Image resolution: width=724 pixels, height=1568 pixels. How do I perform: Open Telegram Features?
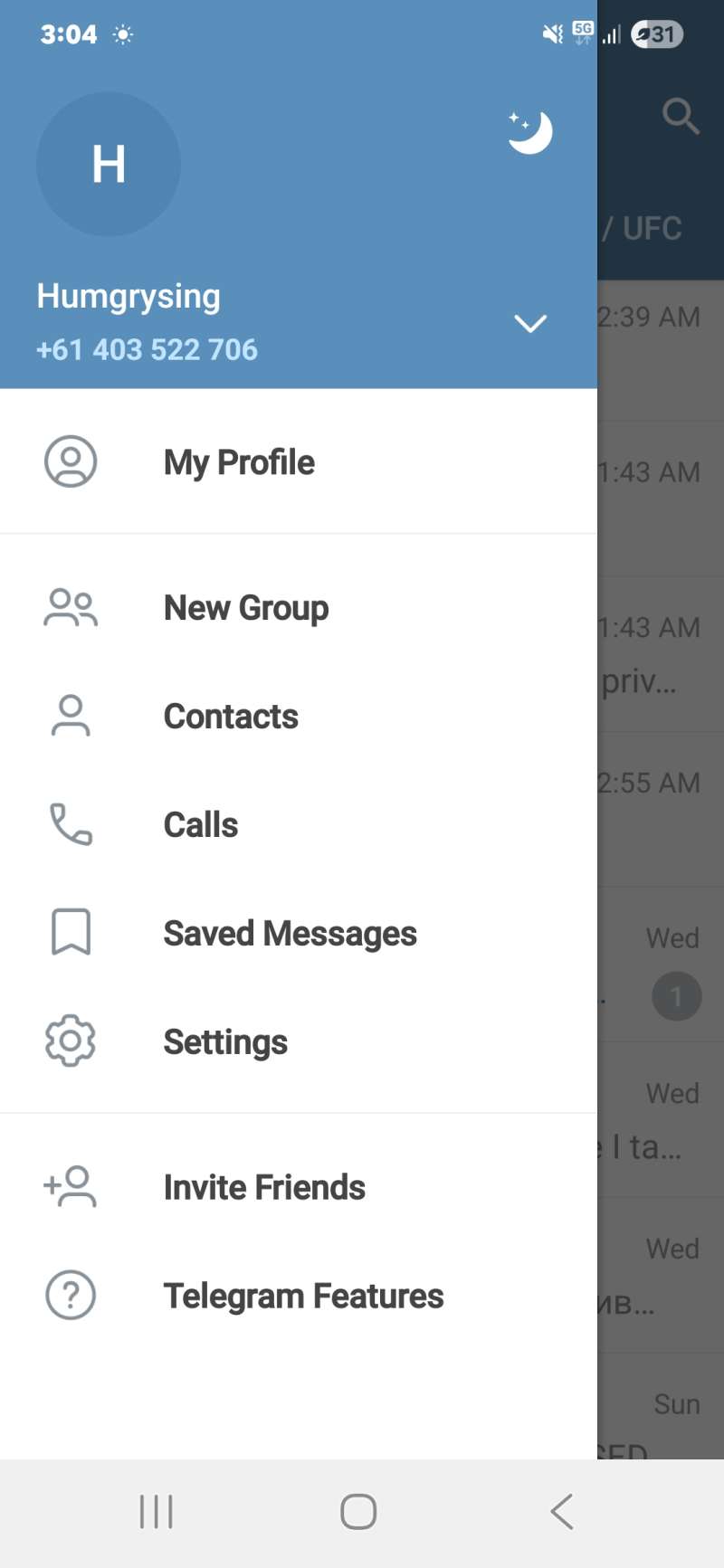(303, 1296)
